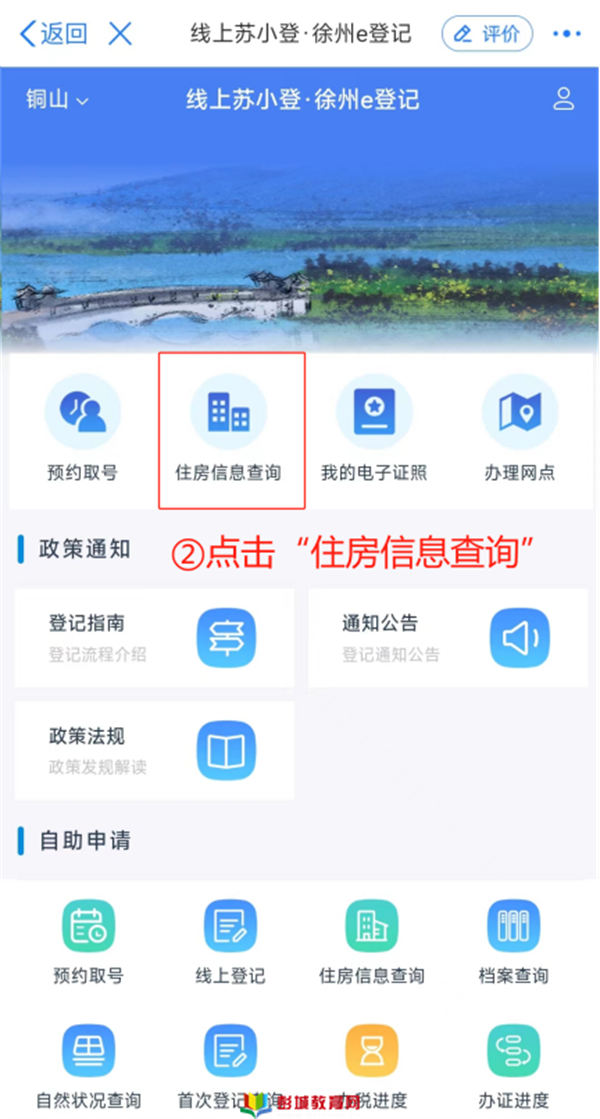600x1119 pixels.
Task: Open the 登记指南 card
Action: (x=154, y=637)
